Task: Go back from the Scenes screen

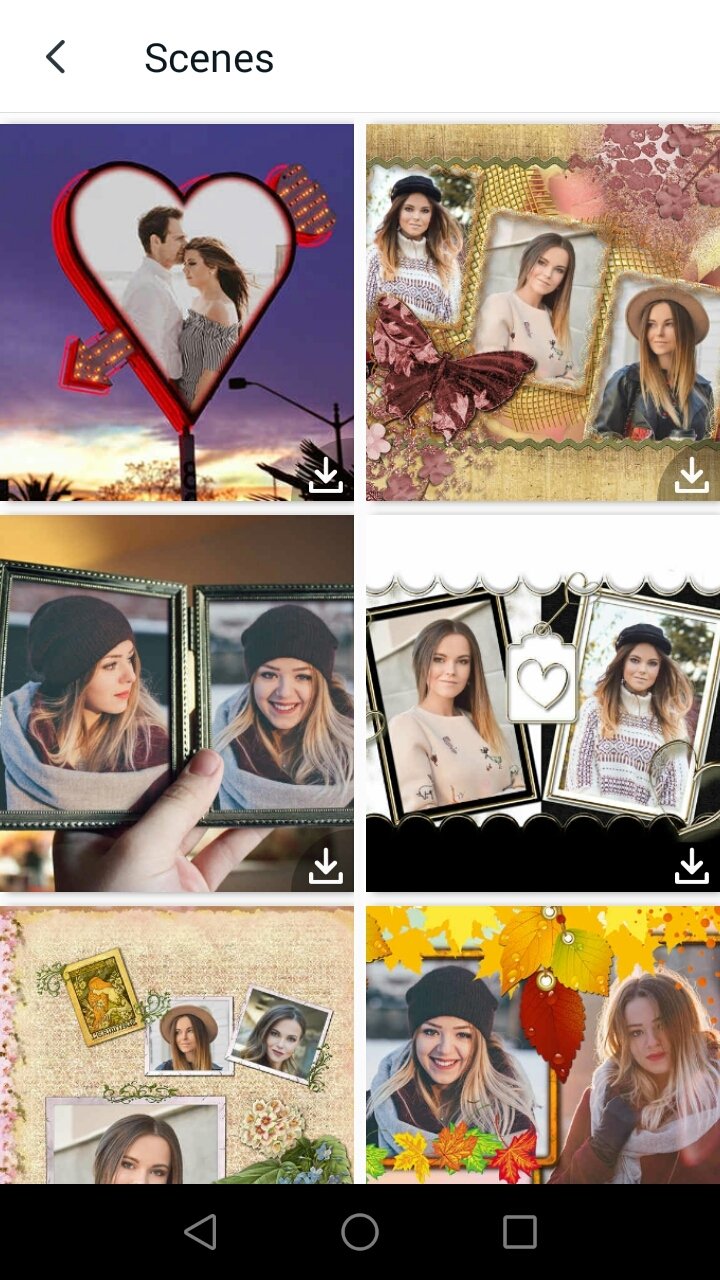Action: click(56, 57)
